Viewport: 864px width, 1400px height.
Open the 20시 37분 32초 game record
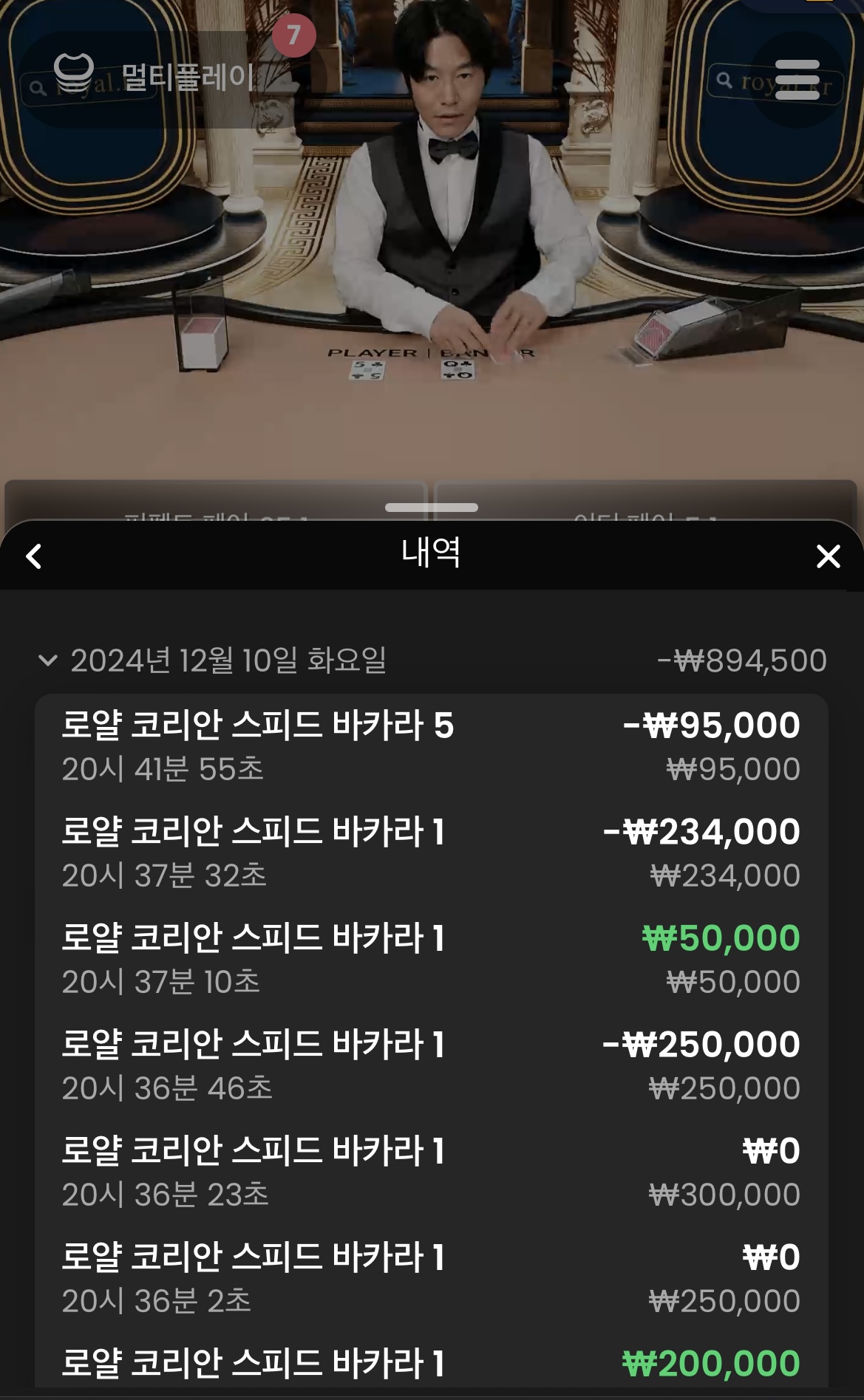click(x=431, y=853)
